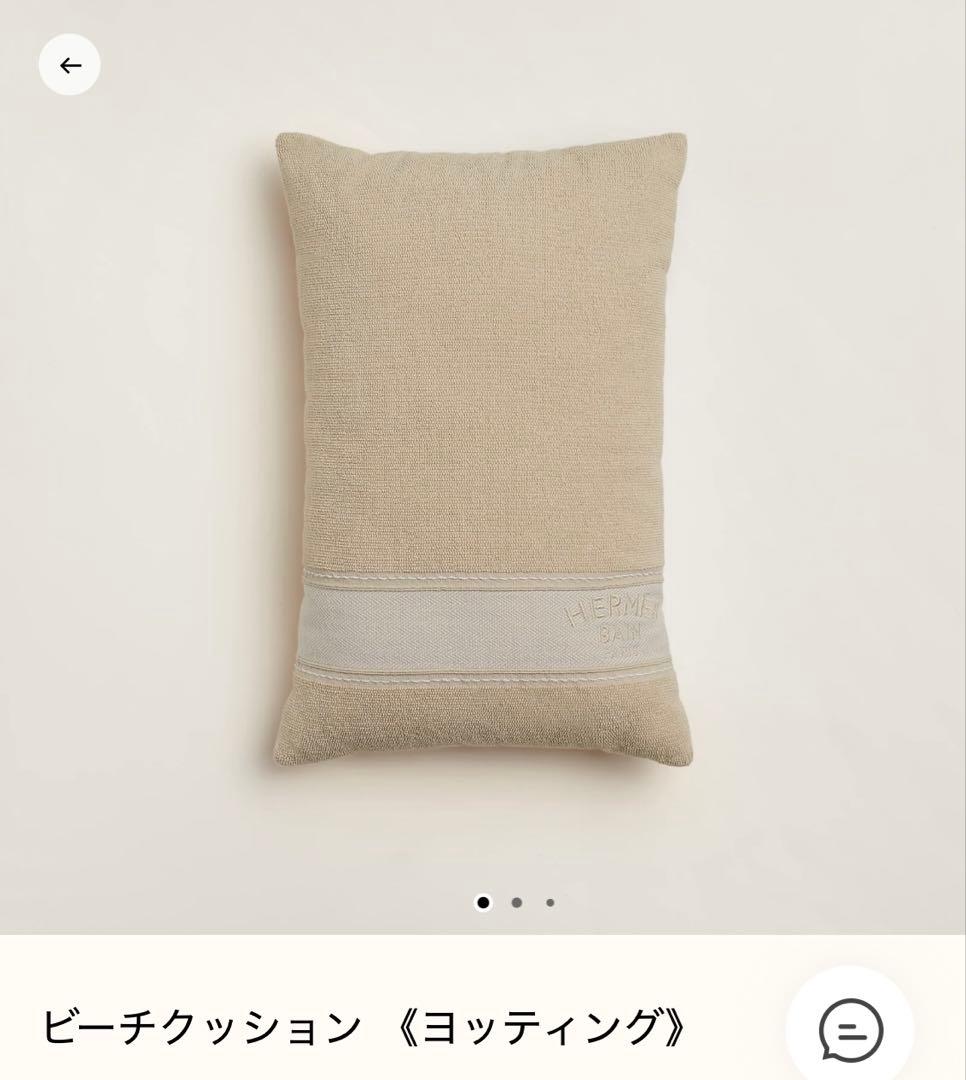Open the chat support bubble
The height and width of the screenshot is (1080, 966).
[x=850, y=1029]
